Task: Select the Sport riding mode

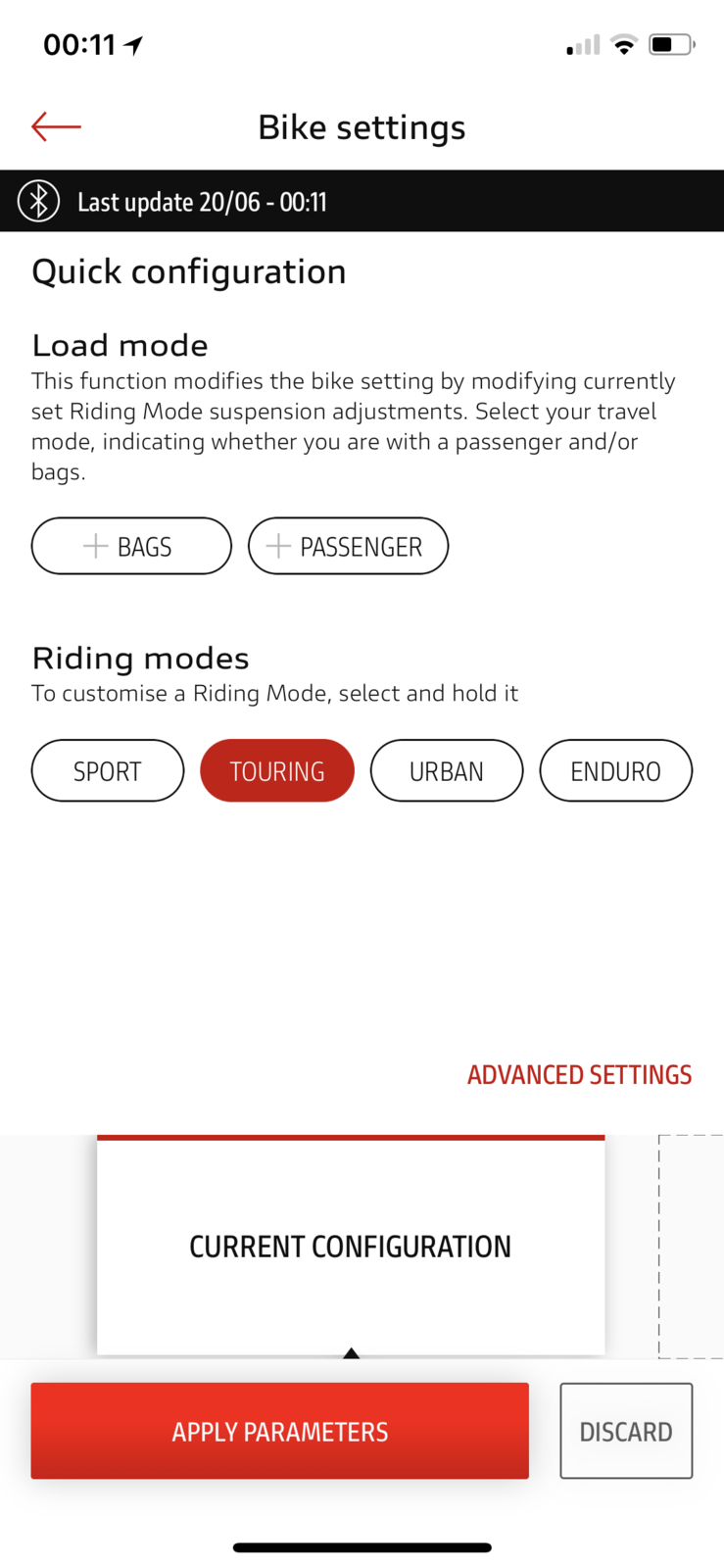Action: pyautogui.click(x=108, y=770)
